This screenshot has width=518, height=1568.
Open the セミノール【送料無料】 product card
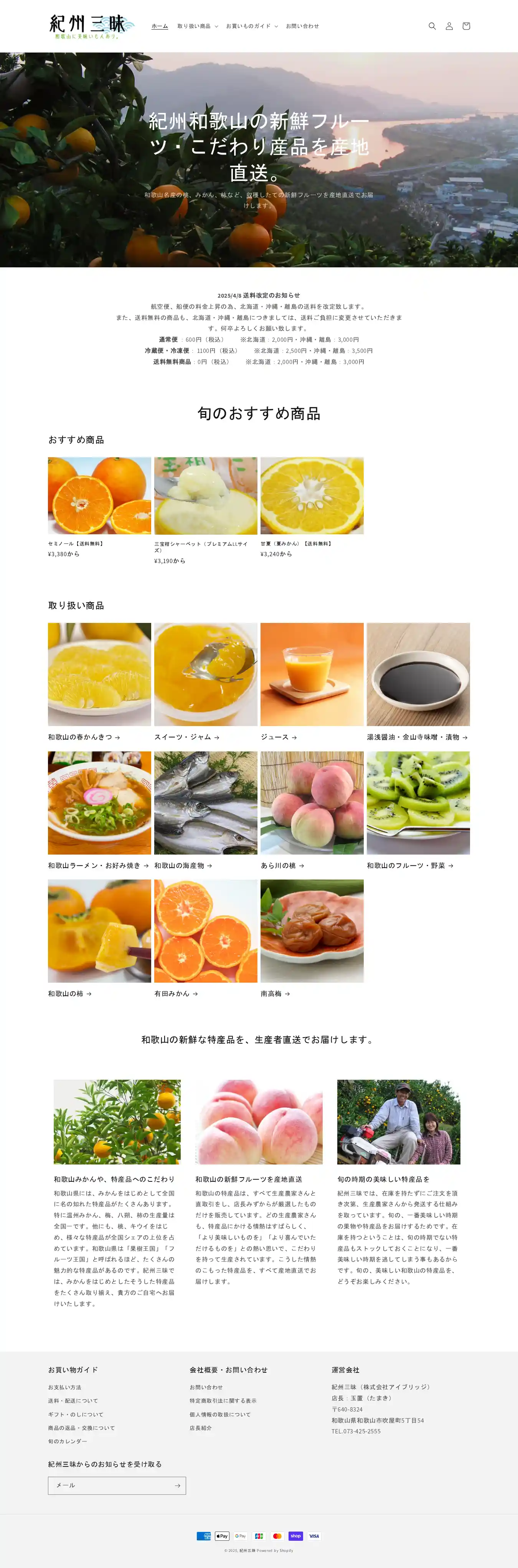(99, 496)
